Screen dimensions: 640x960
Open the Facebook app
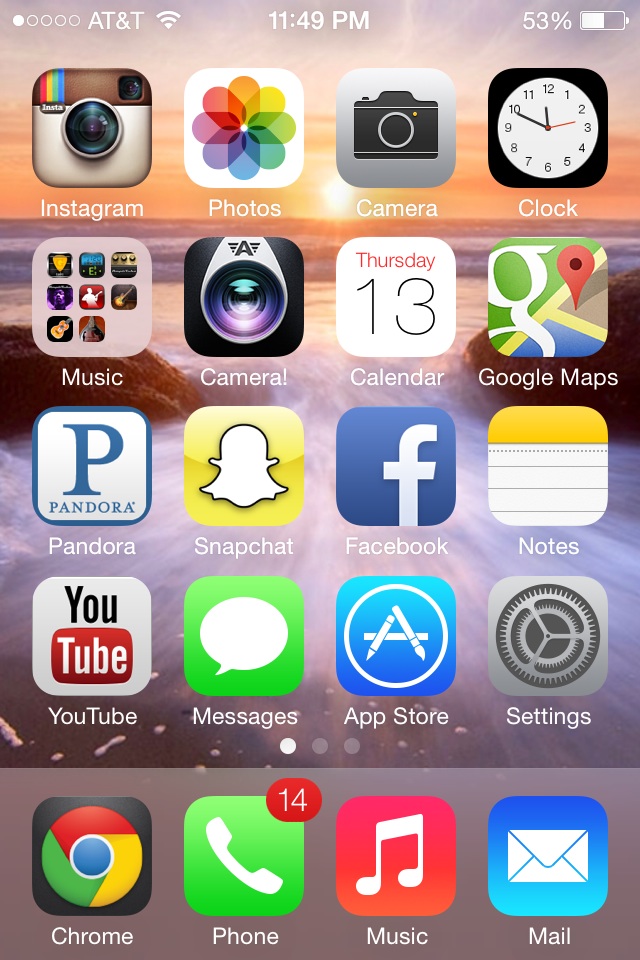[396, 466]
